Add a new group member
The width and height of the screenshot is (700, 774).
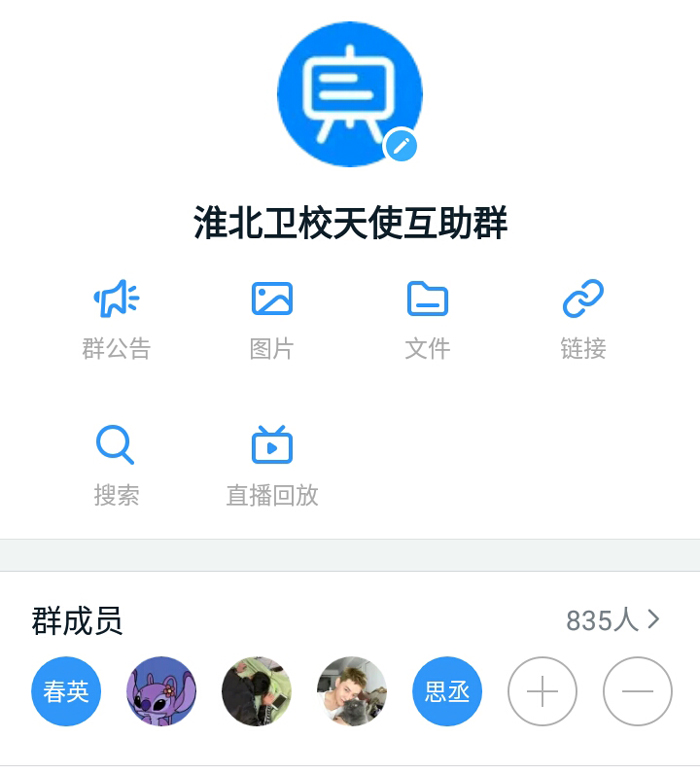(x=542, y=691)
